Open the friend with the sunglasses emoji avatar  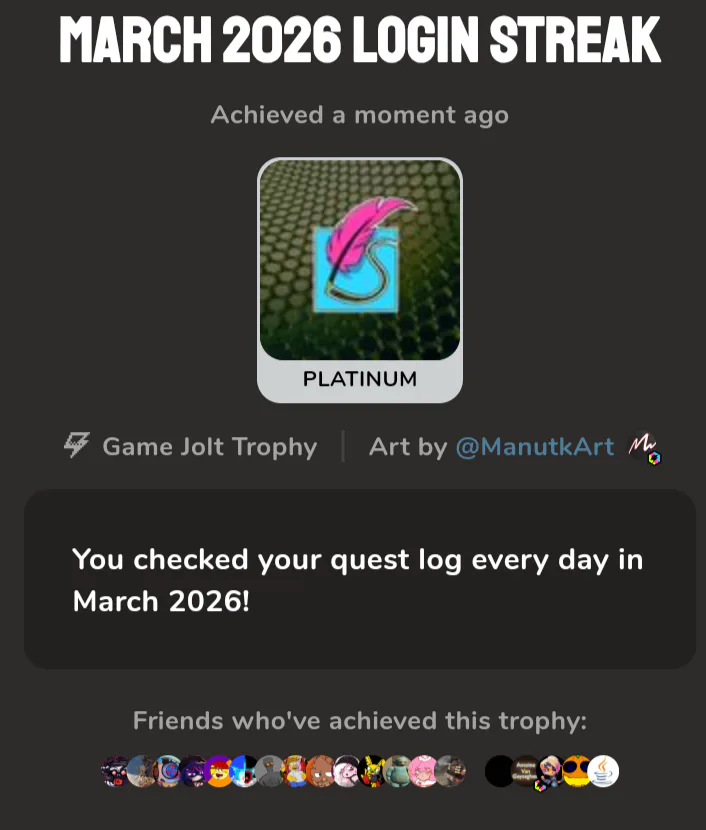(577, 771)
